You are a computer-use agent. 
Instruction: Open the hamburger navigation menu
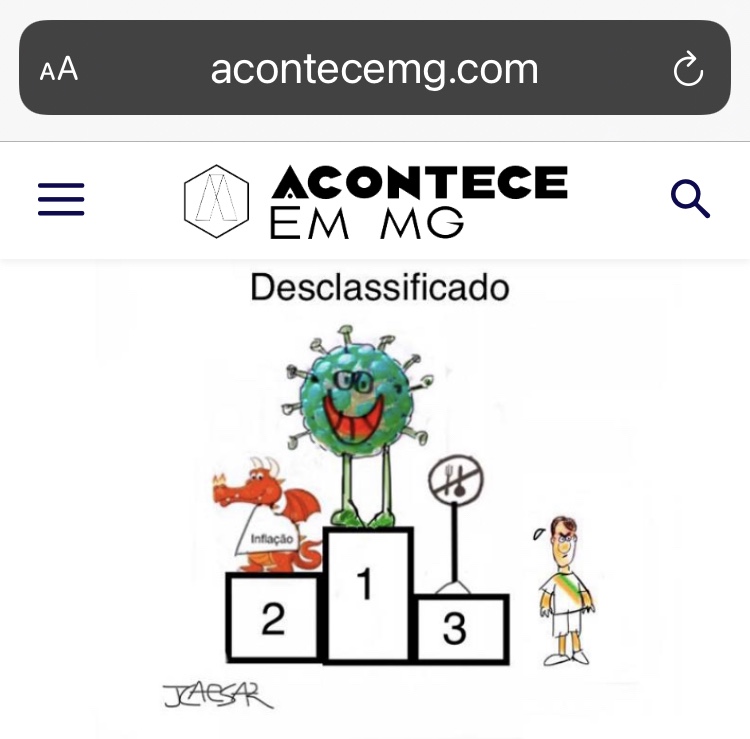click(x=61, y=200)
